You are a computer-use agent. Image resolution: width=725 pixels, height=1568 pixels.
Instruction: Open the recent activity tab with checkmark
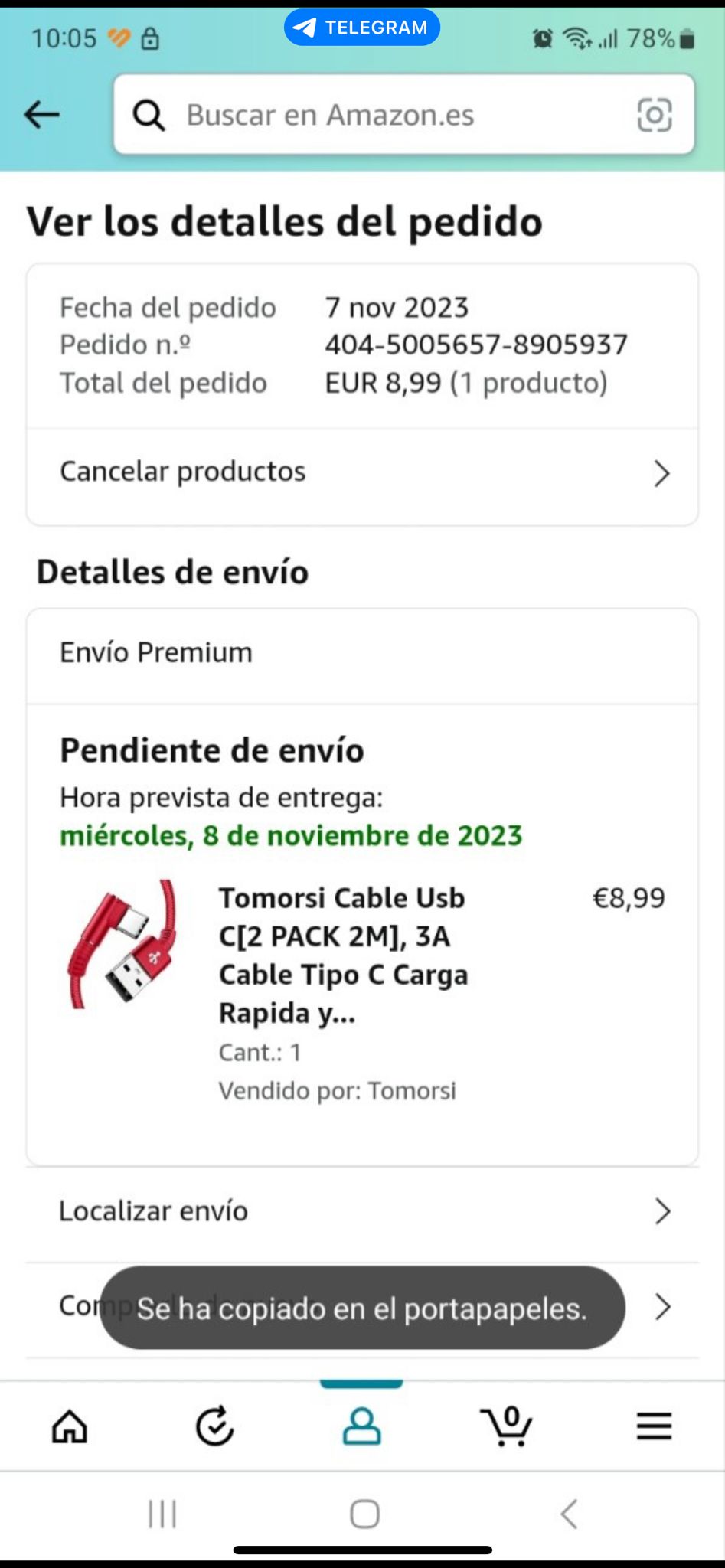tap(214, 1426)
